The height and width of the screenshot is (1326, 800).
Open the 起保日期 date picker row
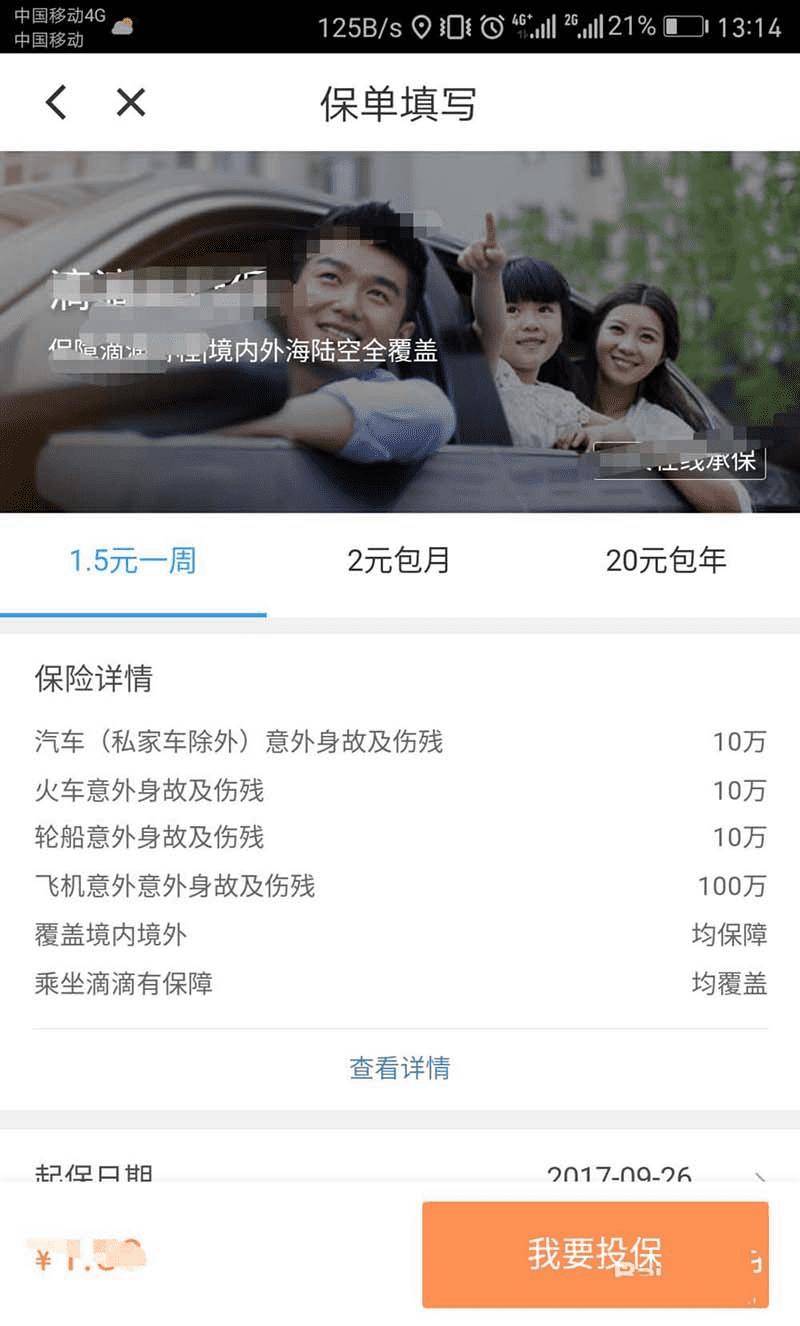tap(400, 1172)
